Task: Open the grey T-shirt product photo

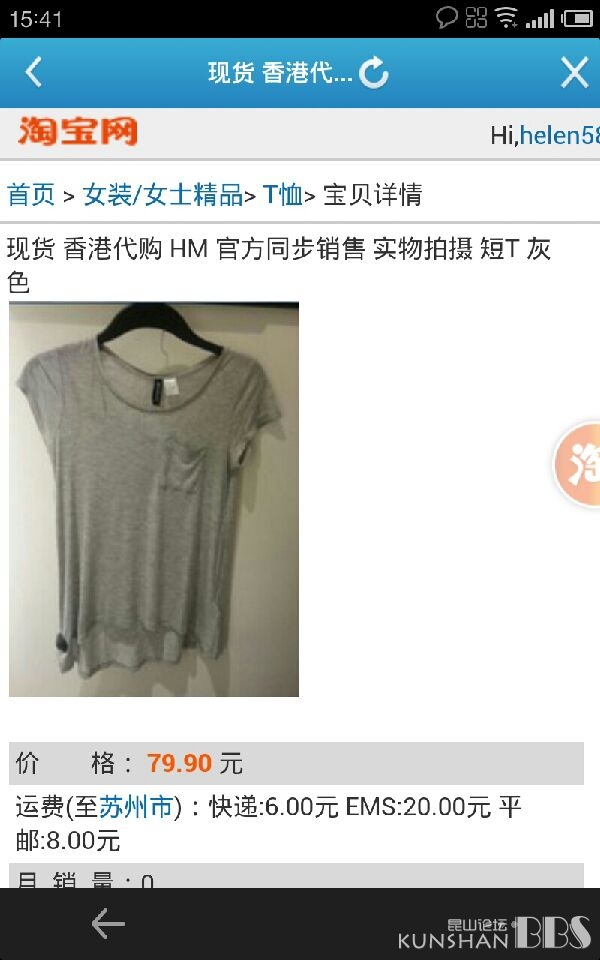Action: click(x=154, y=500)
